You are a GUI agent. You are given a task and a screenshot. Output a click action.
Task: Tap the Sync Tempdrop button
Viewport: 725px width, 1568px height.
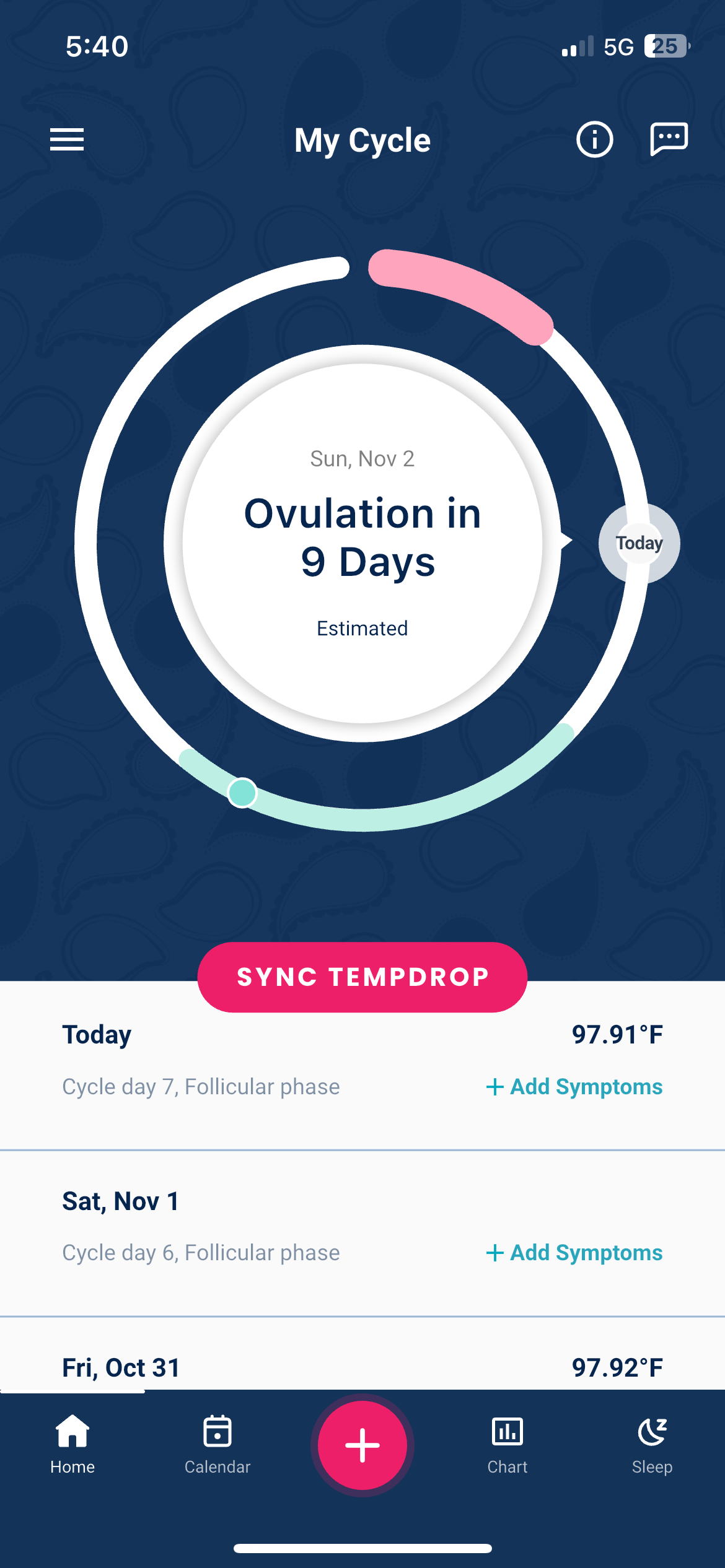click(x=362, y=977)
